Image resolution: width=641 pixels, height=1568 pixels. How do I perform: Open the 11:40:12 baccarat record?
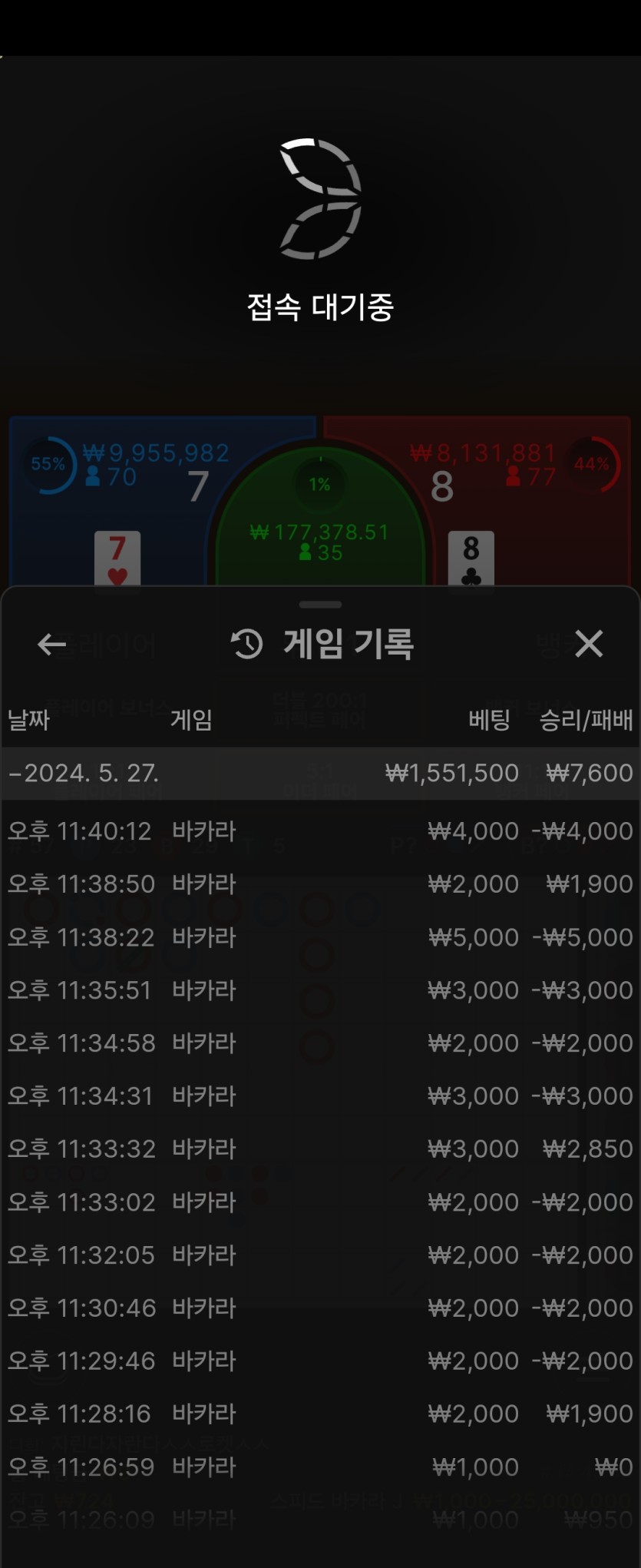point(320,830)
